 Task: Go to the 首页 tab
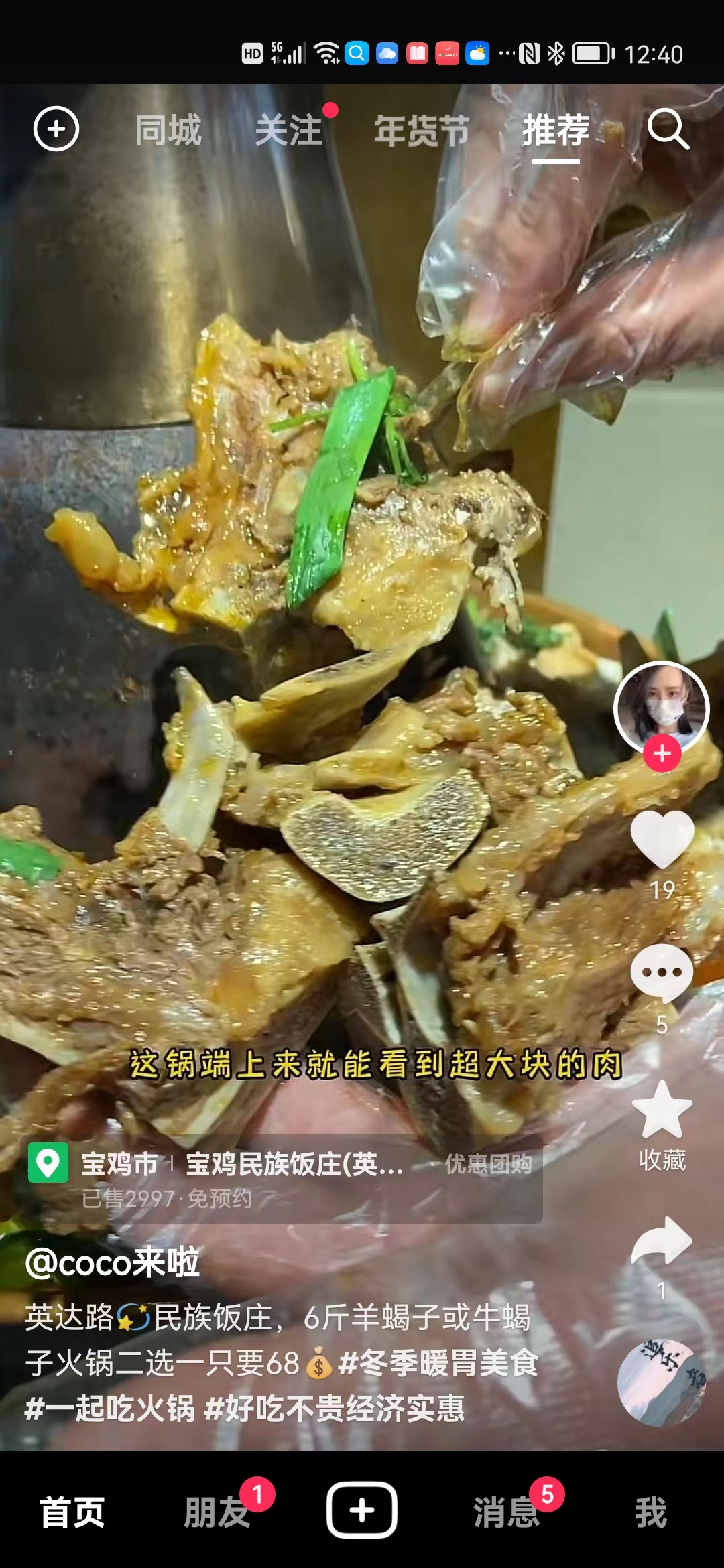[72, 1512]
